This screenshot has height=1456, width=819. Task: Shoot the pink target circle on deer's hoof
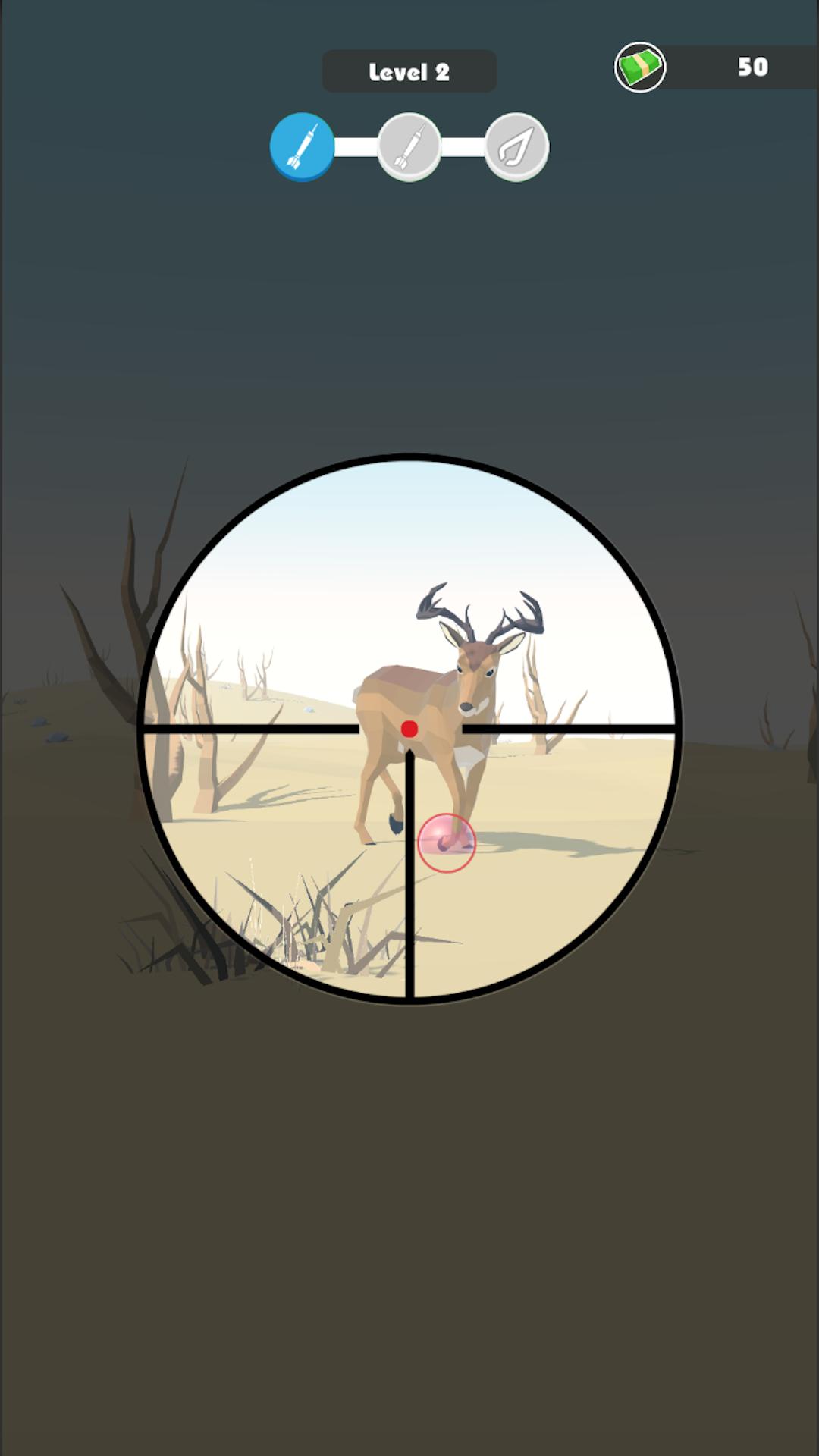tap(447, 843)
